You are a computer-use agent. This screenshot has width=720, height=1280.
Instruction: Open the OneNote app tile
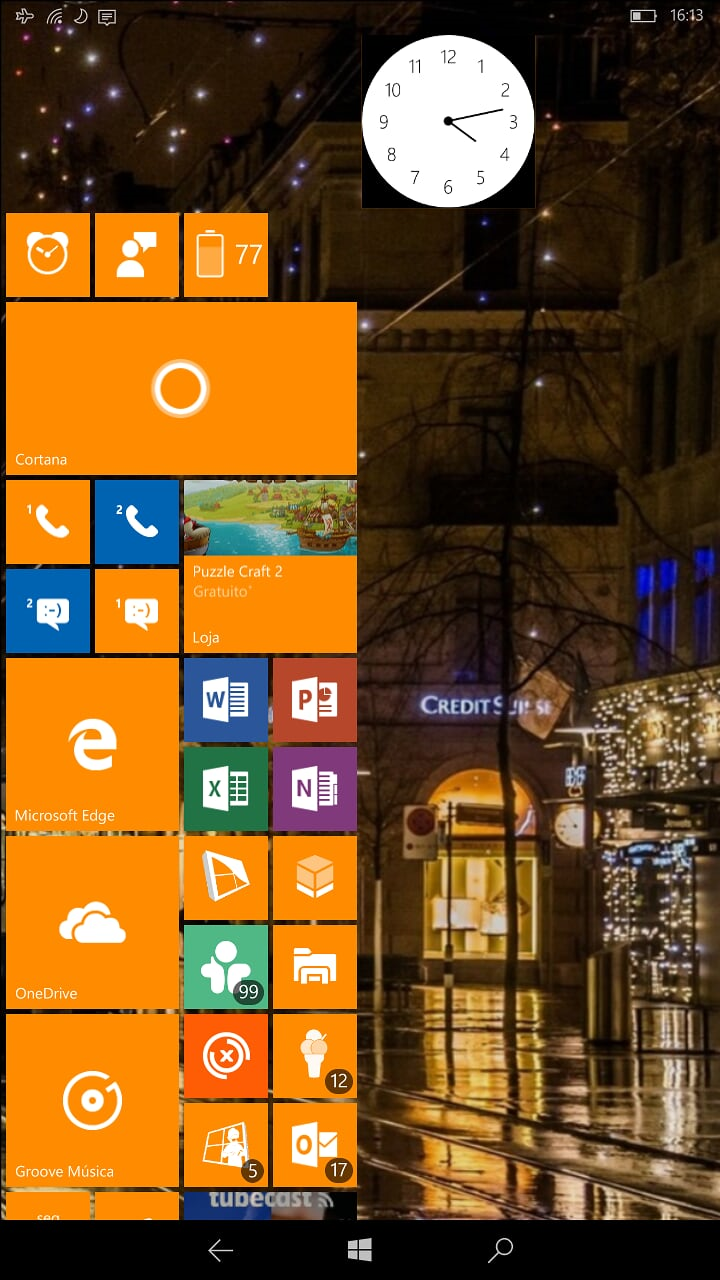pyautogui.click(x=315, y=789)
